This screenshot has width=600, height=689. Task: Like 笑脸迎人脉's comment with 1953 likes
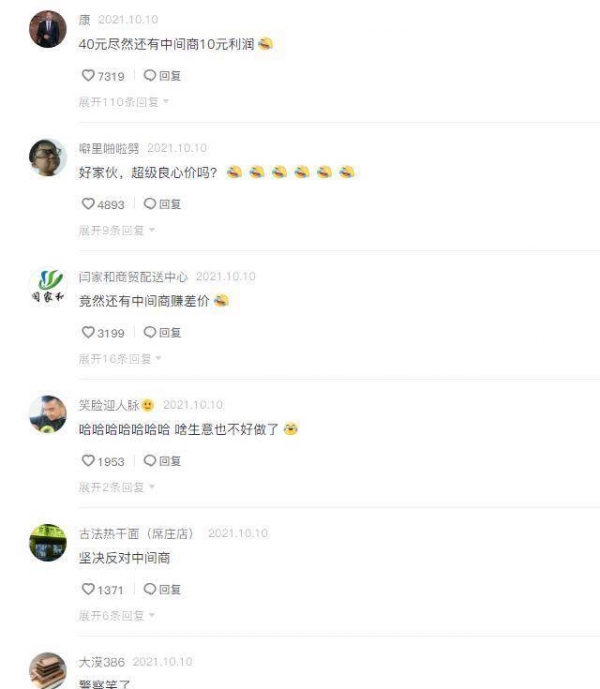(x=88, y=461)
